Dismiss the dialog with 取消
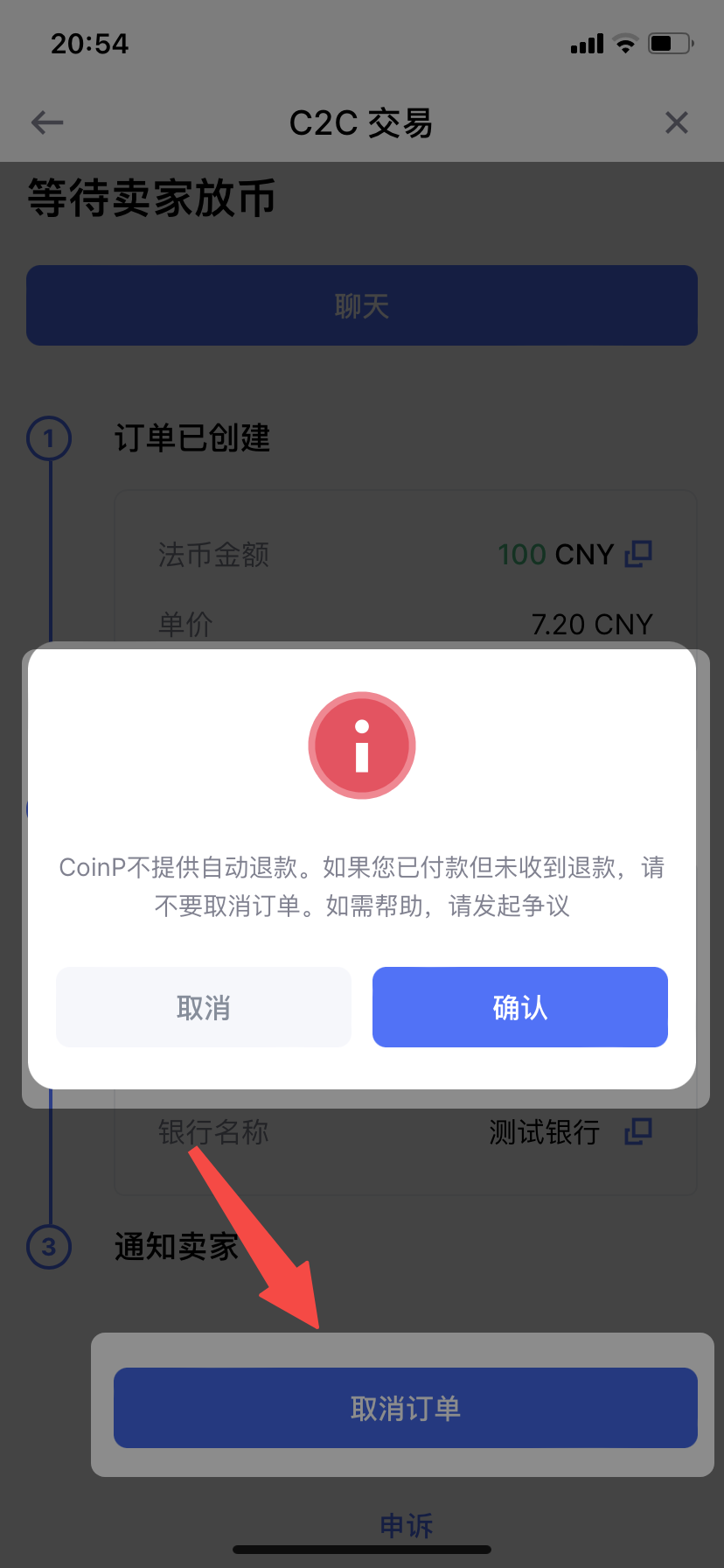 pos(204,1007)
